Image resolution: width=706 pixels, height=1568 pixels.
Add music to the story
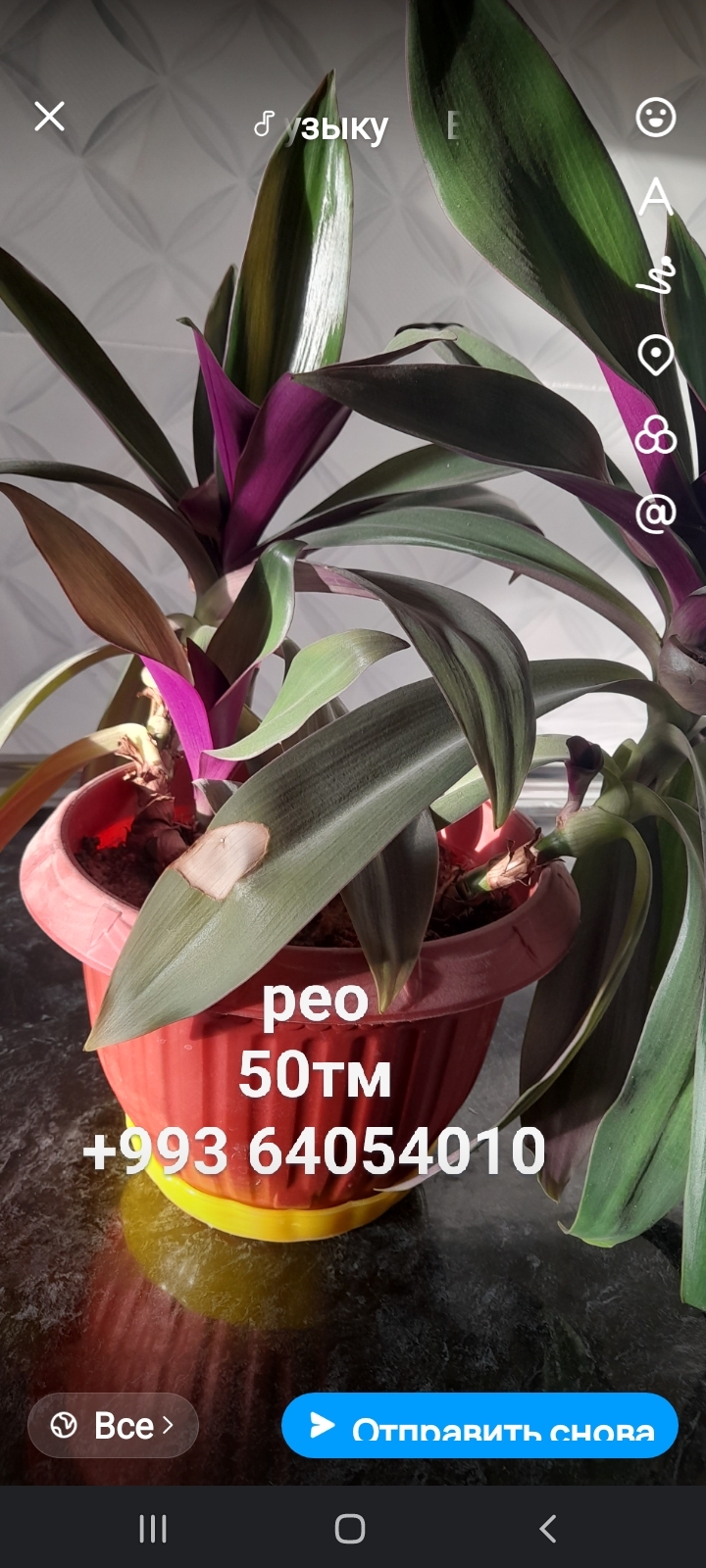point(322,126)
